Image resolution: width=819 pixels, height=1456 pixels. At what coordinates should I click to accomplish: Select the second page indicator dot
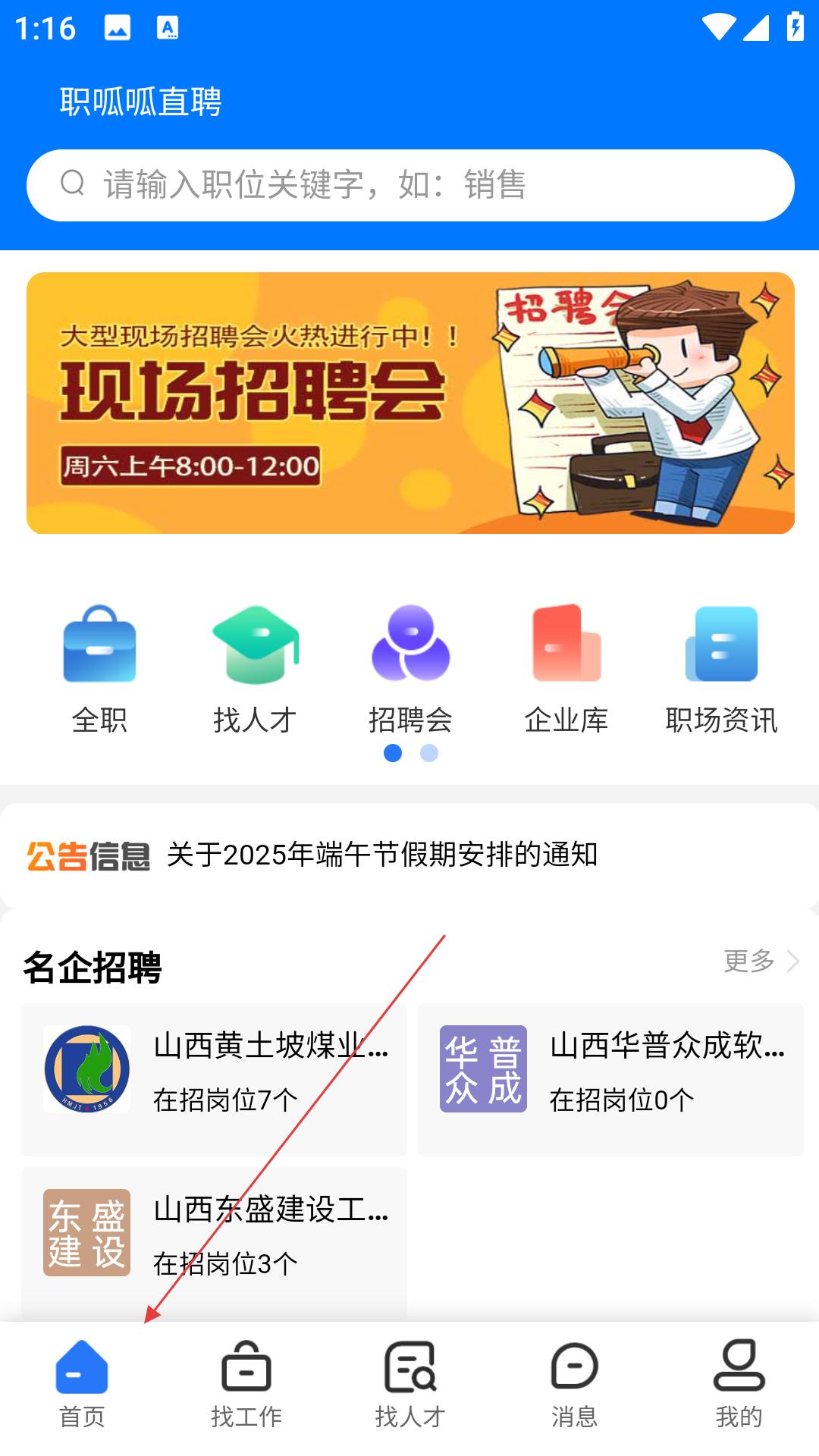[x=429, y=753]
